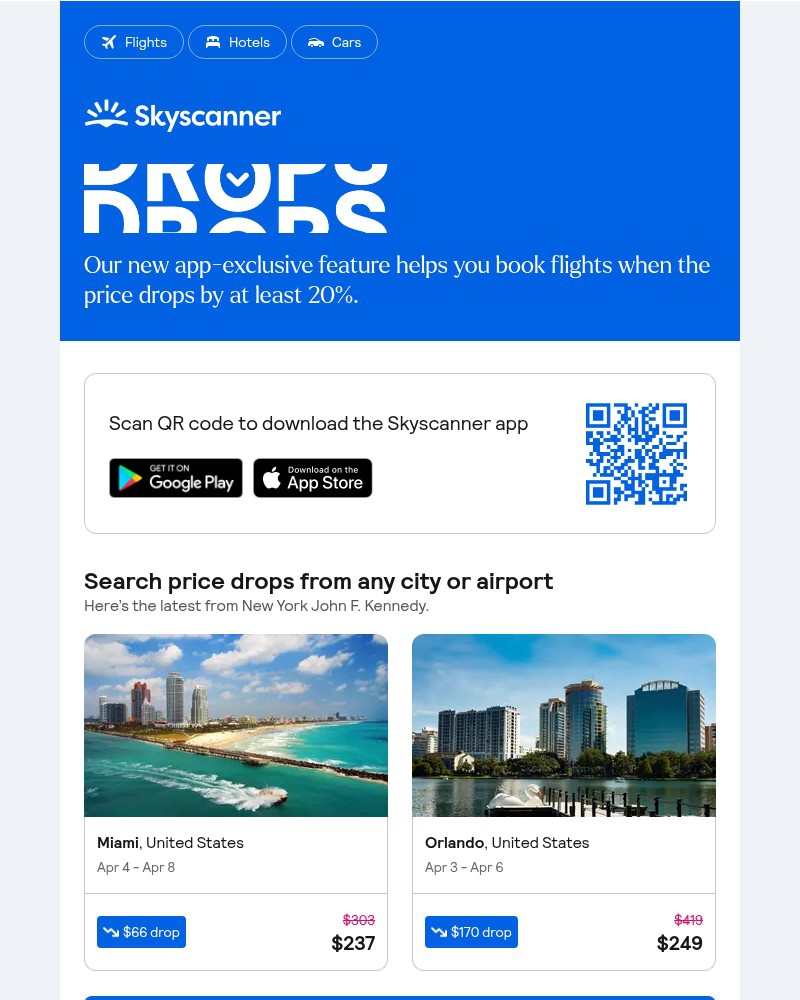Viewport: 800px width, 1000px height.
Task: Click the price-drop arrow icon on Orlando's badge
Action: (440, 931)
